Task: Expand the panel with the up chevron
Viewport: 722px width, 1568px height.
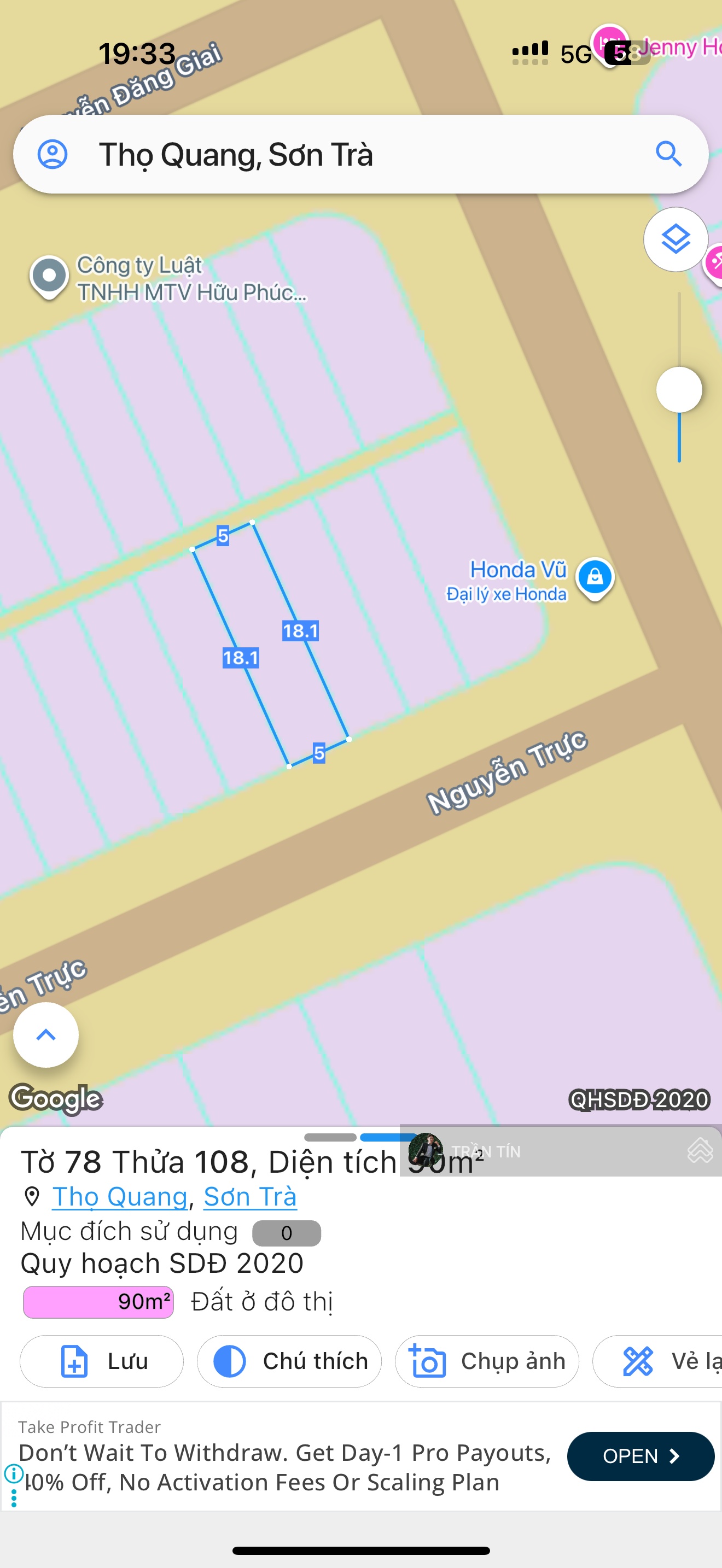Action: [x=46, y=1035]
